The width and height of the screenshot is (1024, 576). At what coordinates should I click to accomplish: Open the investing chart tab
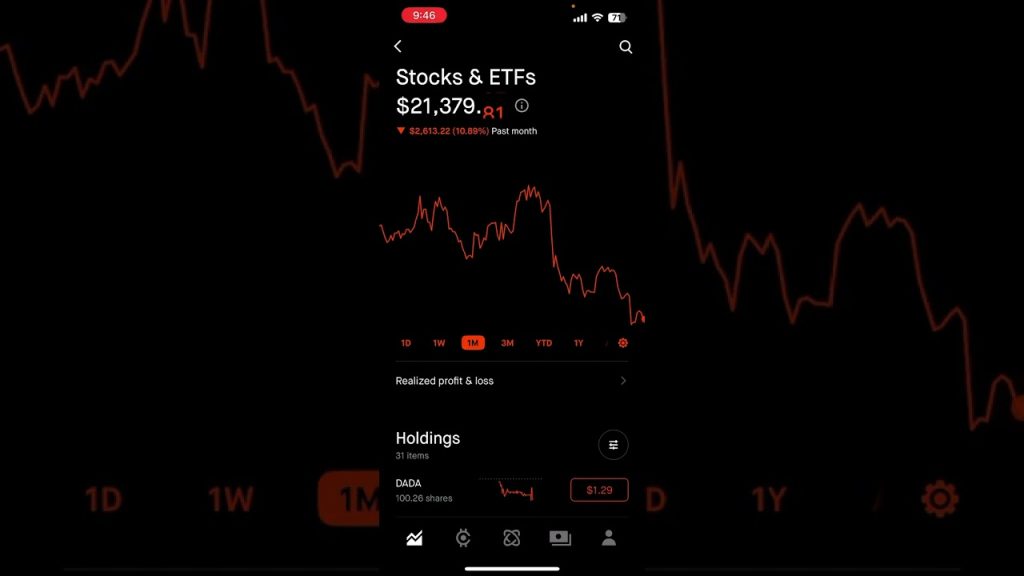tap(414, 538)
